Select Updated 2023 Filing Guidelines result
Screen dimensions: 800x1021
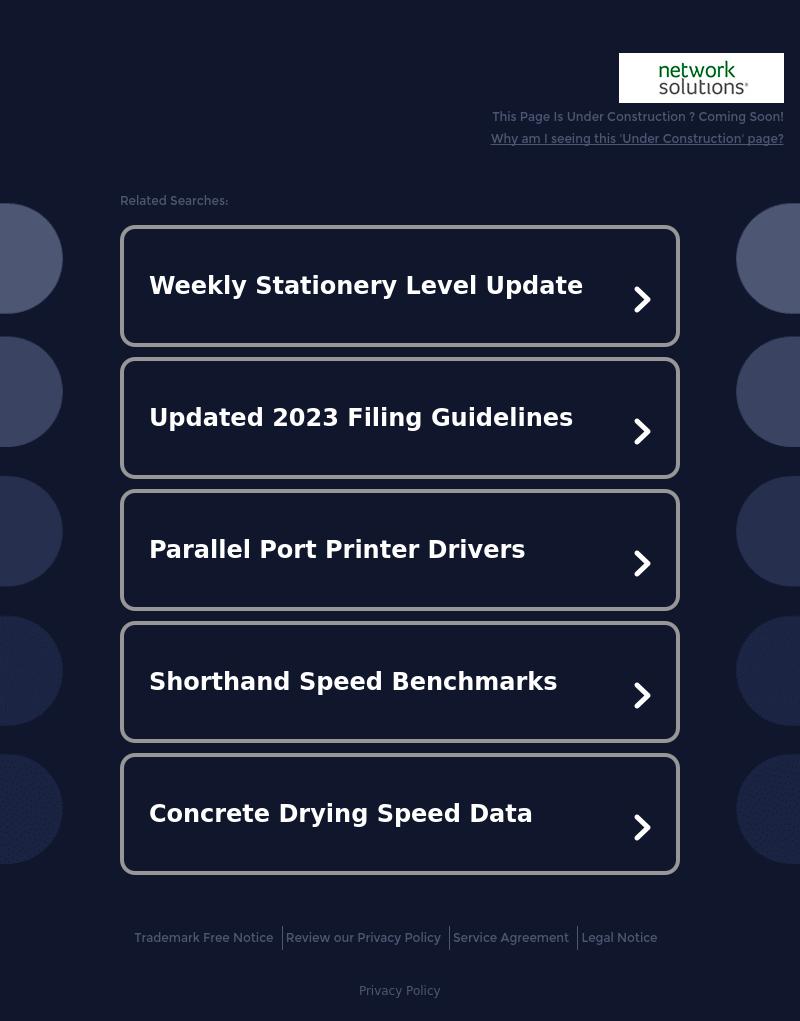point(399,418)
